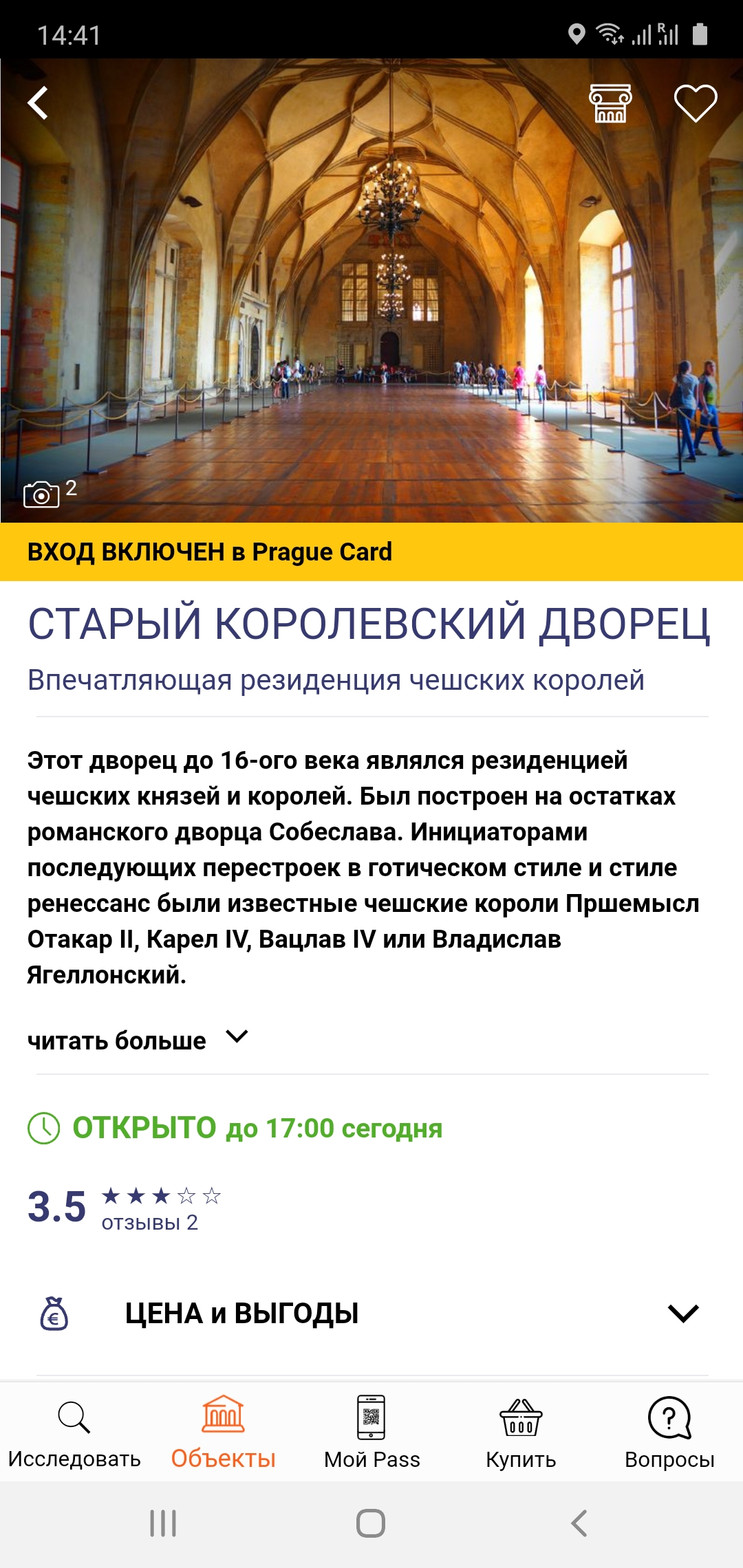Open the 3.5 star reviews section

tap(124, 1208)
